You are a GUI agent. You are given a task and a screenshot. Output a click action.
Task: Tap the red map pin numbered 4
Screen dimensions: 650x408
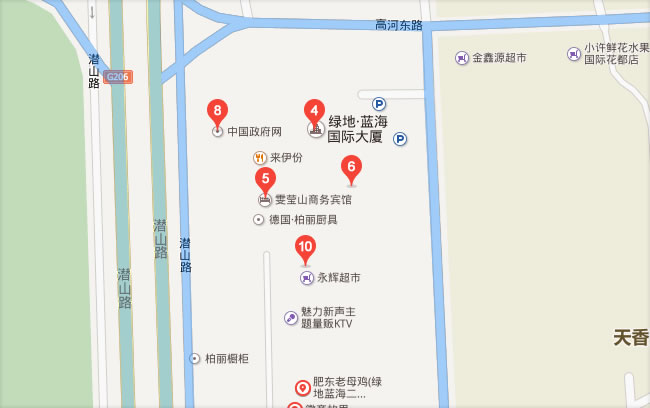click(x=314, y=110)
